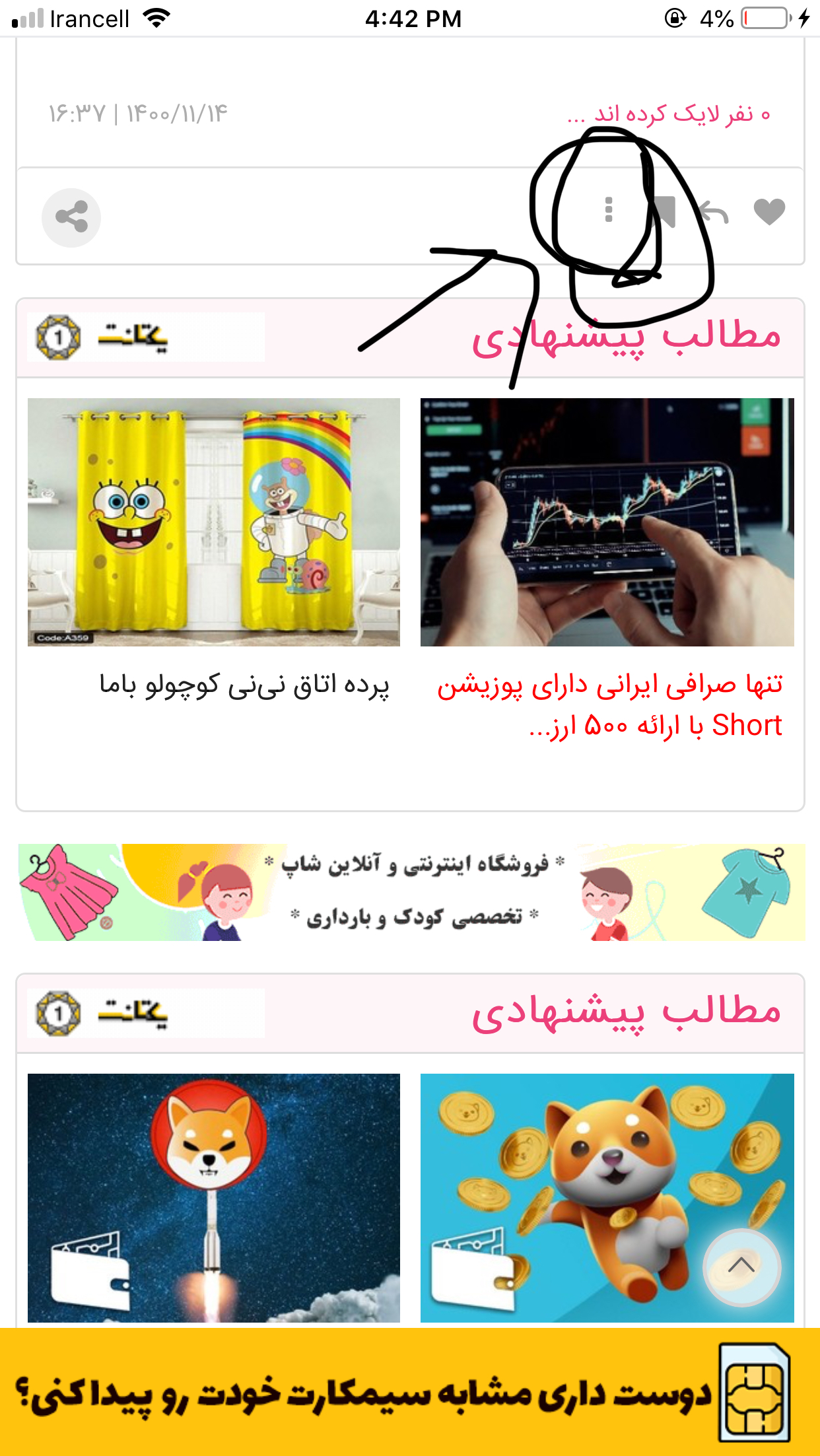This screenshot has width=820, height=1456.
Task: Open the kids and maternity online shop banner
Action: (x=411, y=891)
